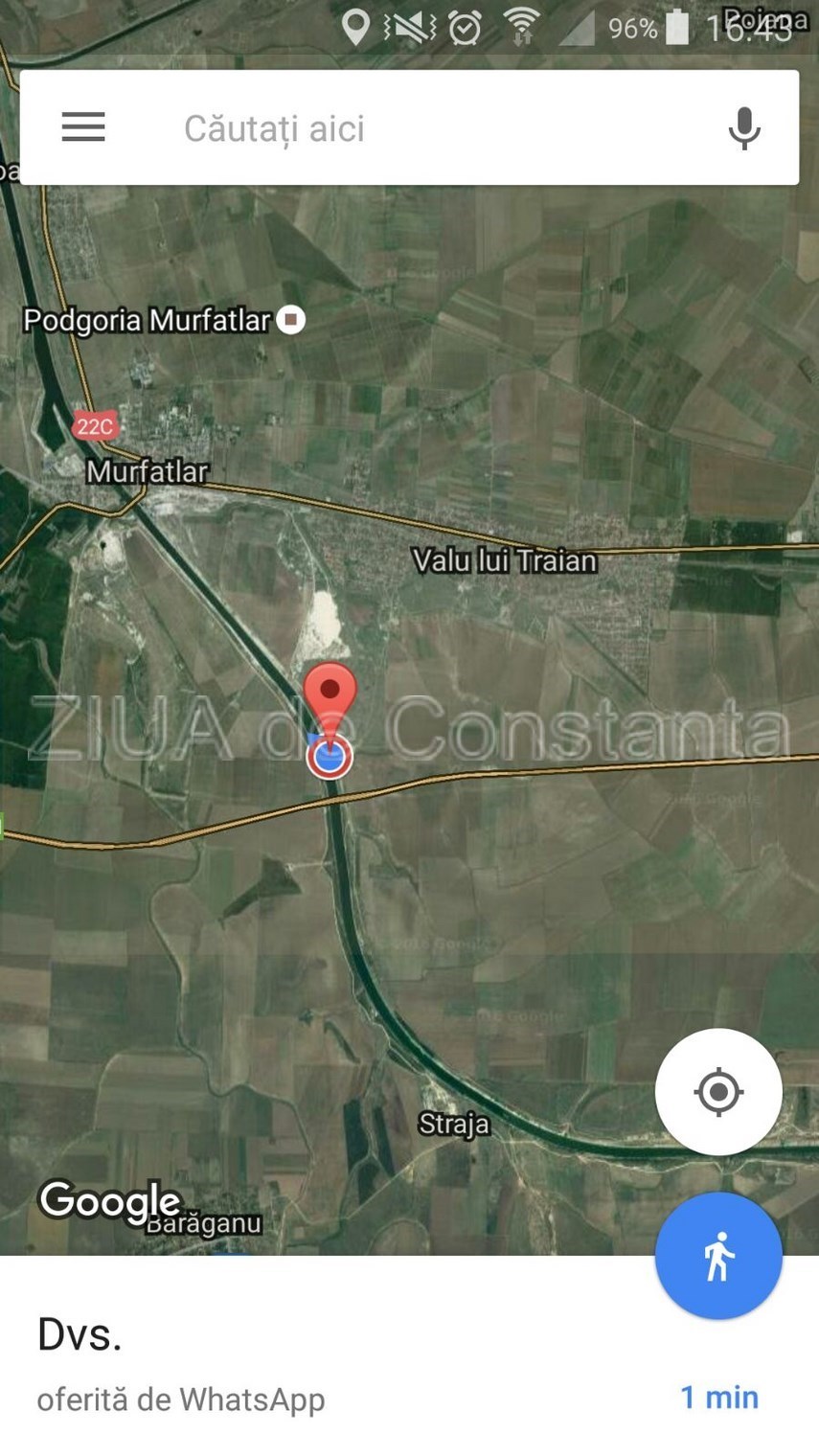
Task: Select the Murfatlar town label
Action: 148,471
